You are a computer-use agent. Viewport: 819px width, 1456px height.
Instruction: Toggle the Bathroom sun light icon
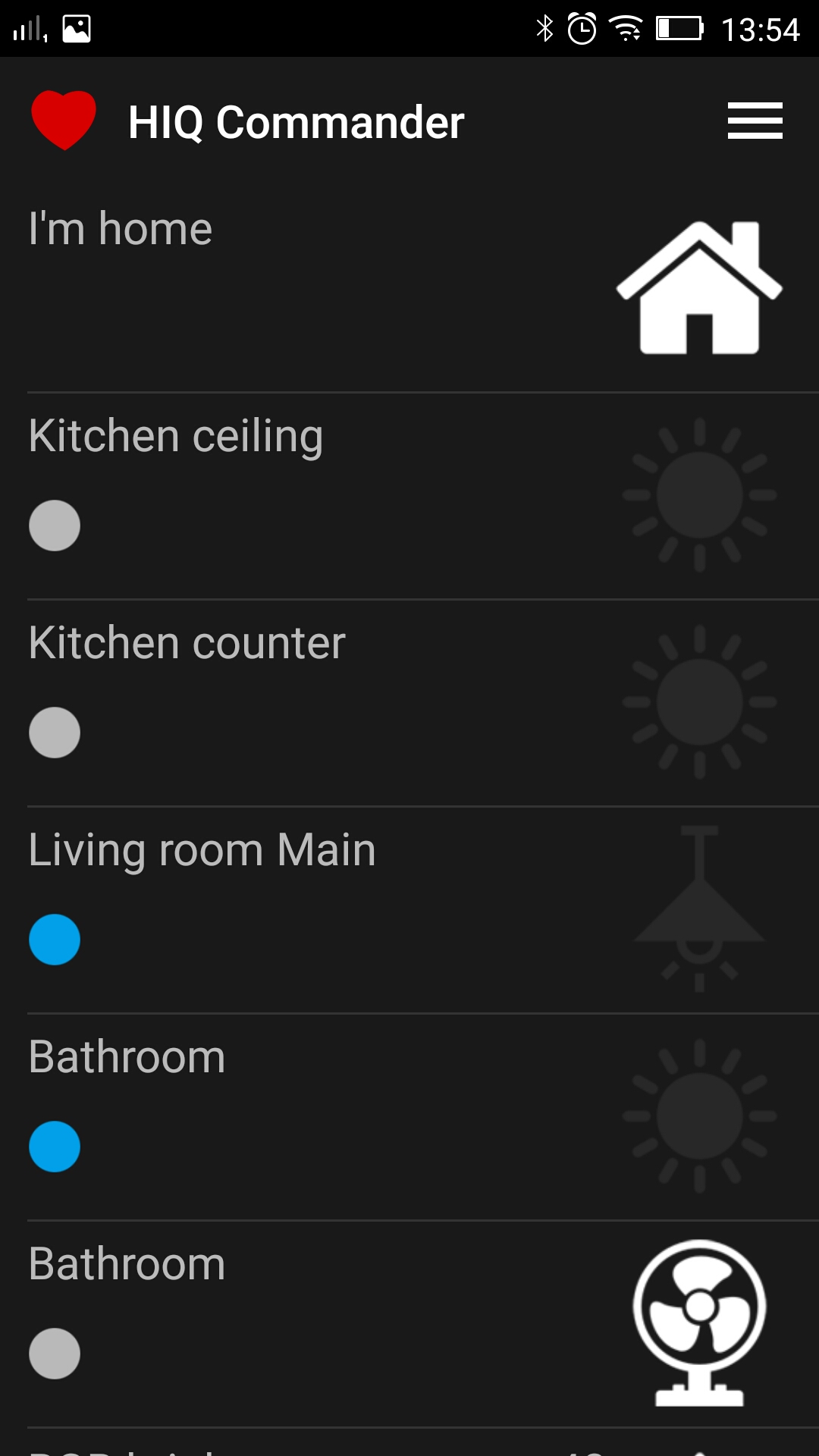coord(699,1116)
